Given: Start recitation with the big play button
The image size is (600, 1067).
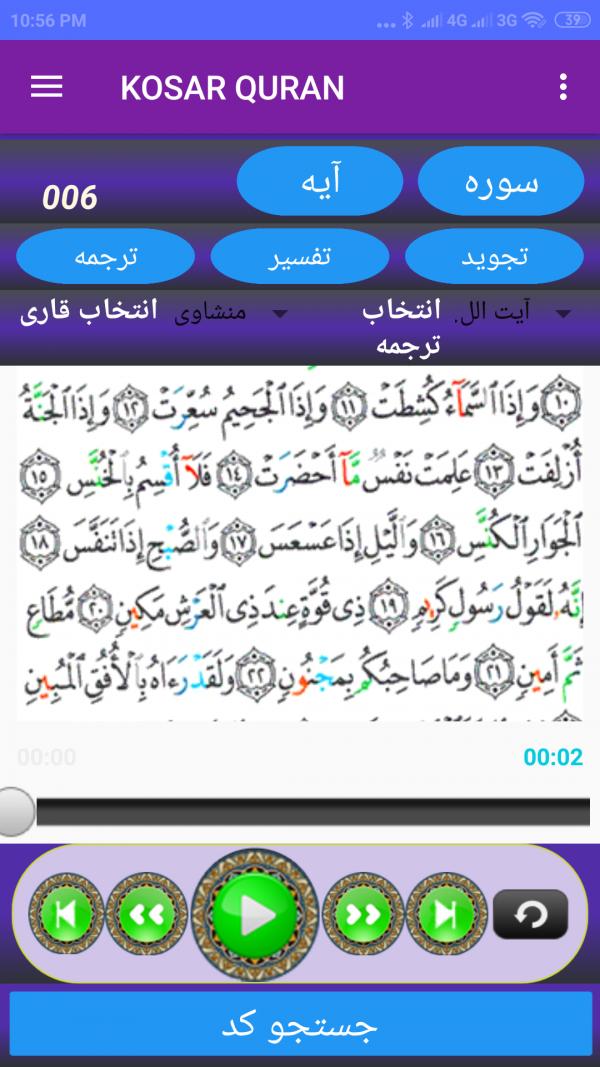Looking at the screenshot, I should point(255,913).
